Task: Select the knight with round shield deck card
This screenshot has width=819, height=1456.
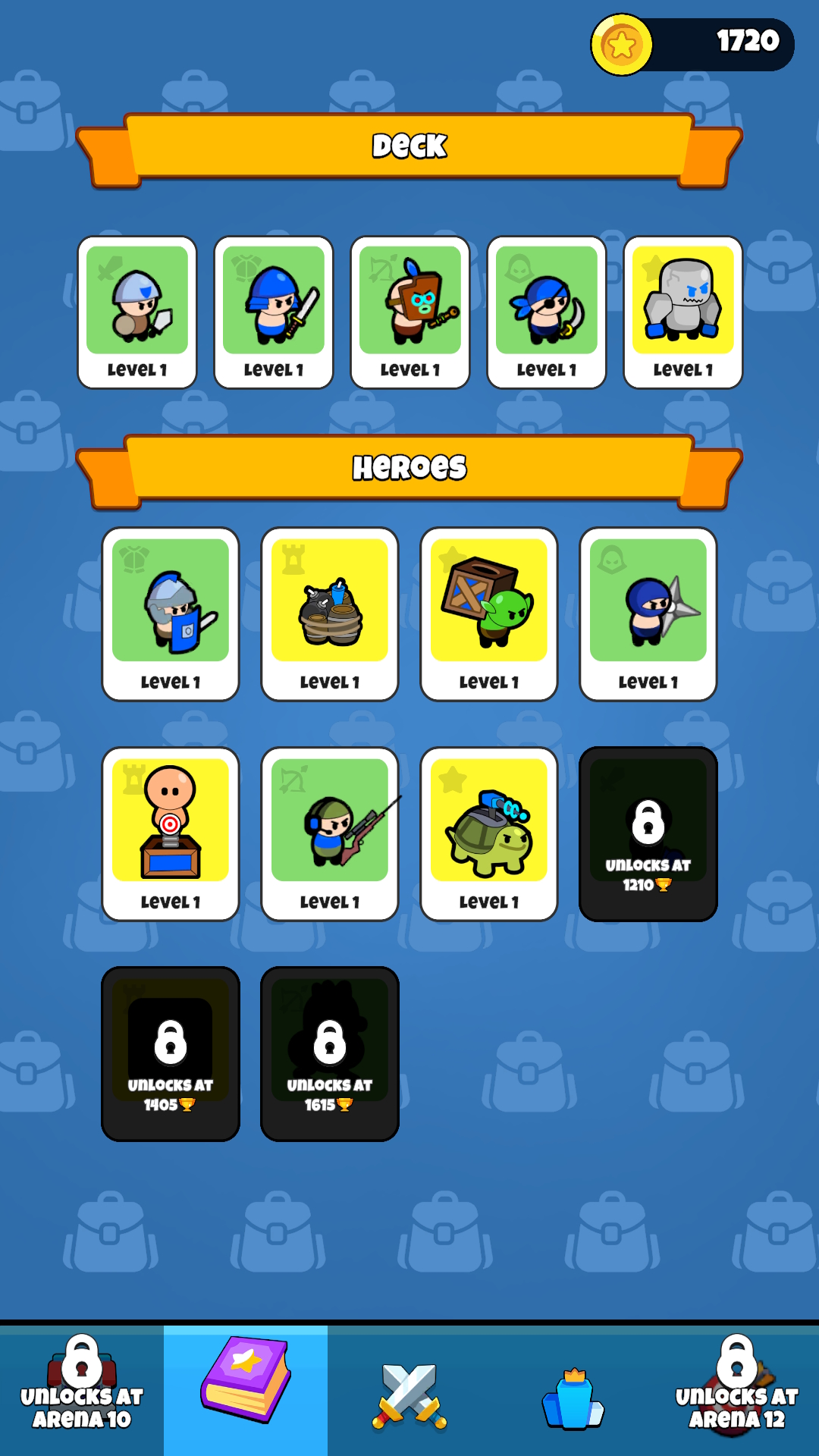Action: (137, 312)
